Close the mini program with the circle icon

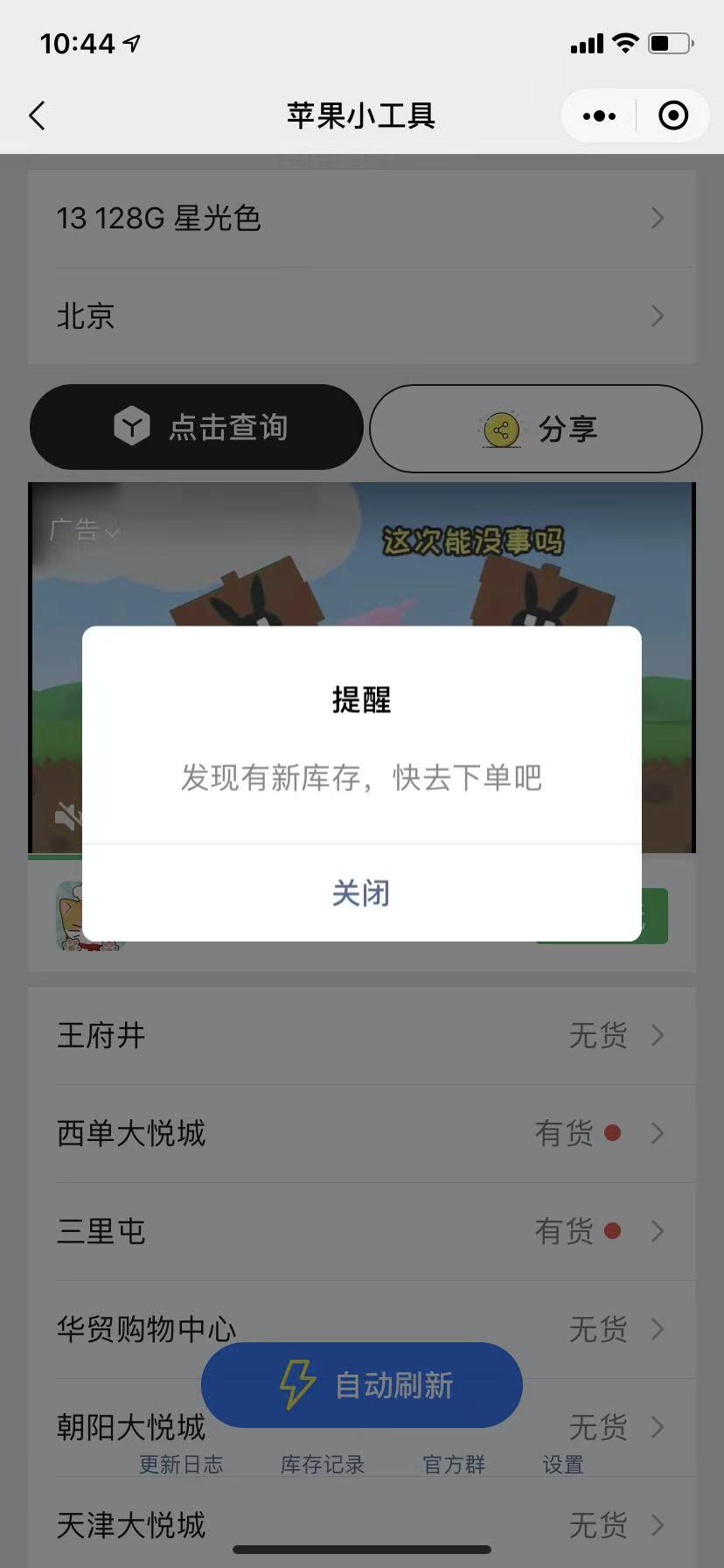pyautogui.click(x=672, y=115)
